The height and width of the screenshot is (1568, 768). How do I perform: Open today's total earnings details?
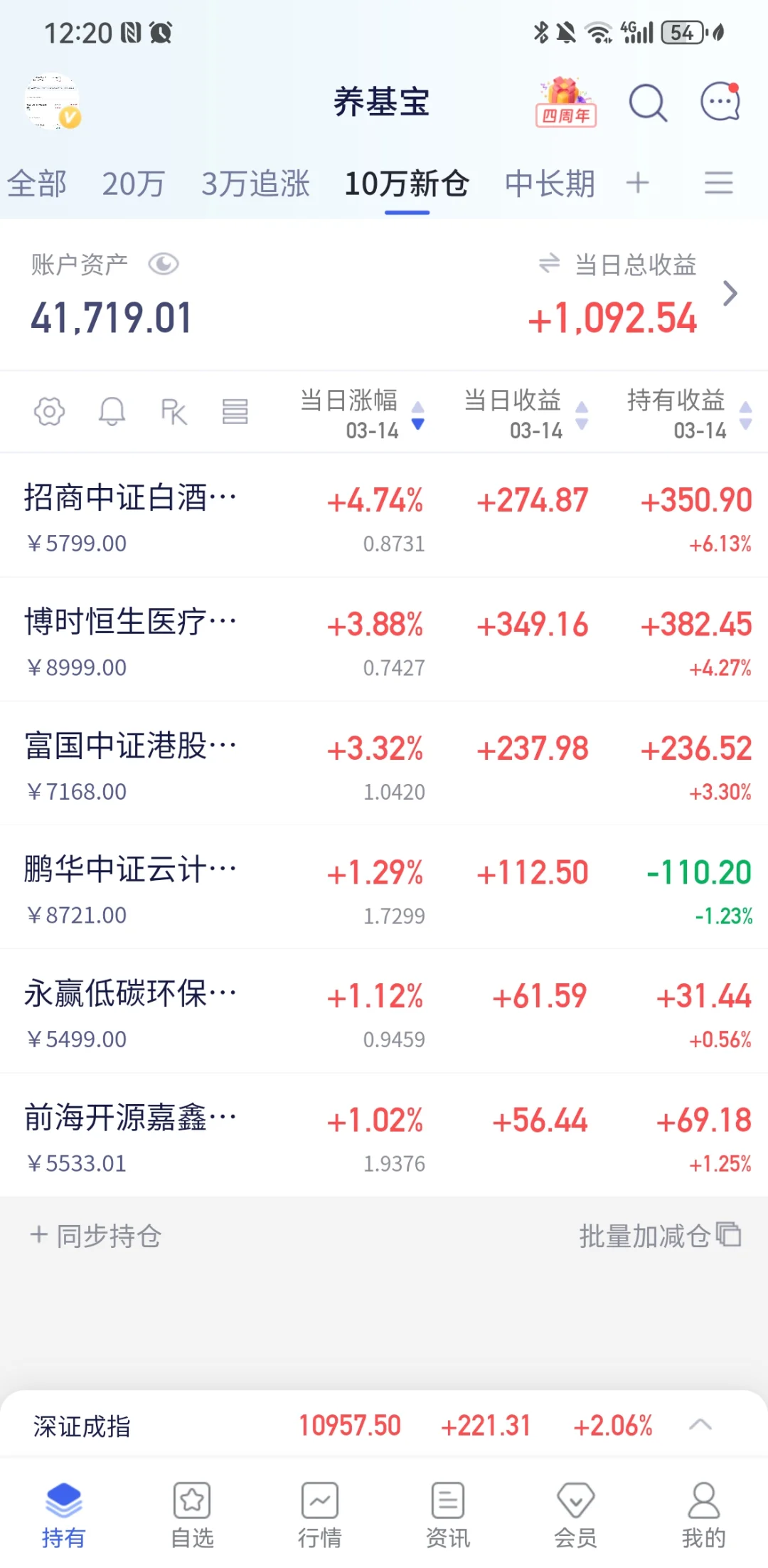click(730, 294)
